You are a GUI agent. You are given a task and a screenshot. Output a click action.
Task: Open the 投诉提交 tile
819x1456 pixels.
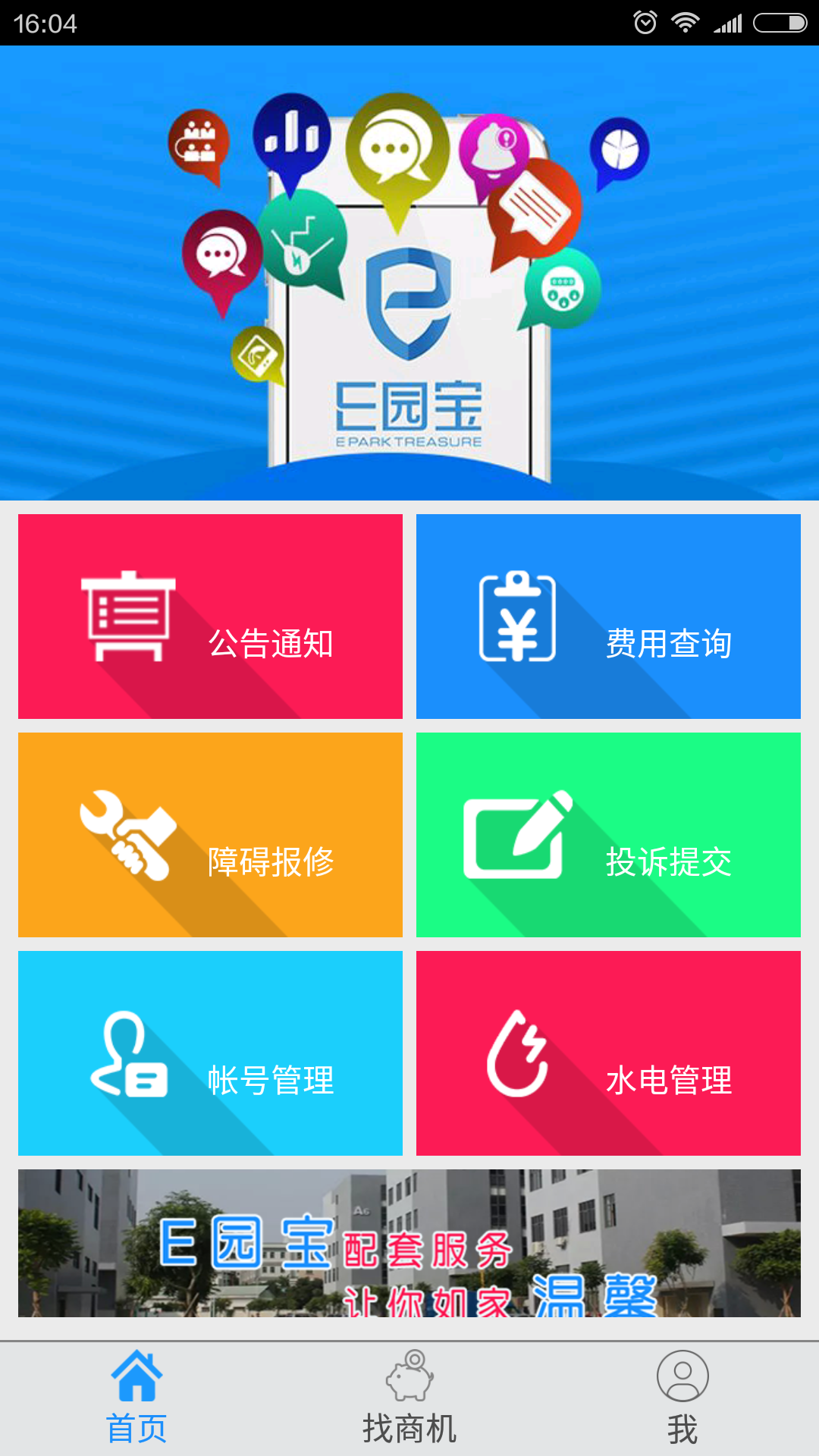pyautogui.click(x=608, y=834)
